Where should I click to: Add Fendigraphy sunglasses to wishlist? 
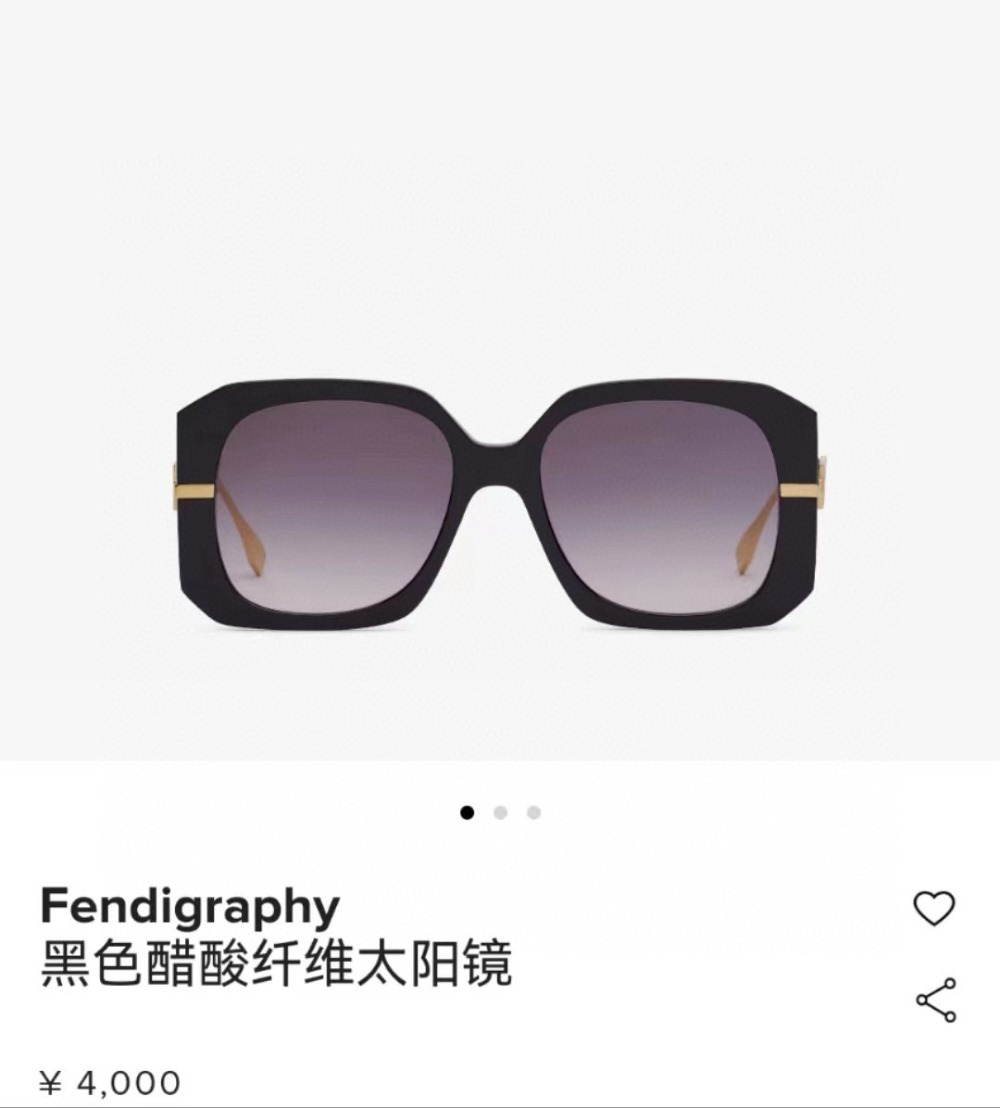tap(934, 908)
